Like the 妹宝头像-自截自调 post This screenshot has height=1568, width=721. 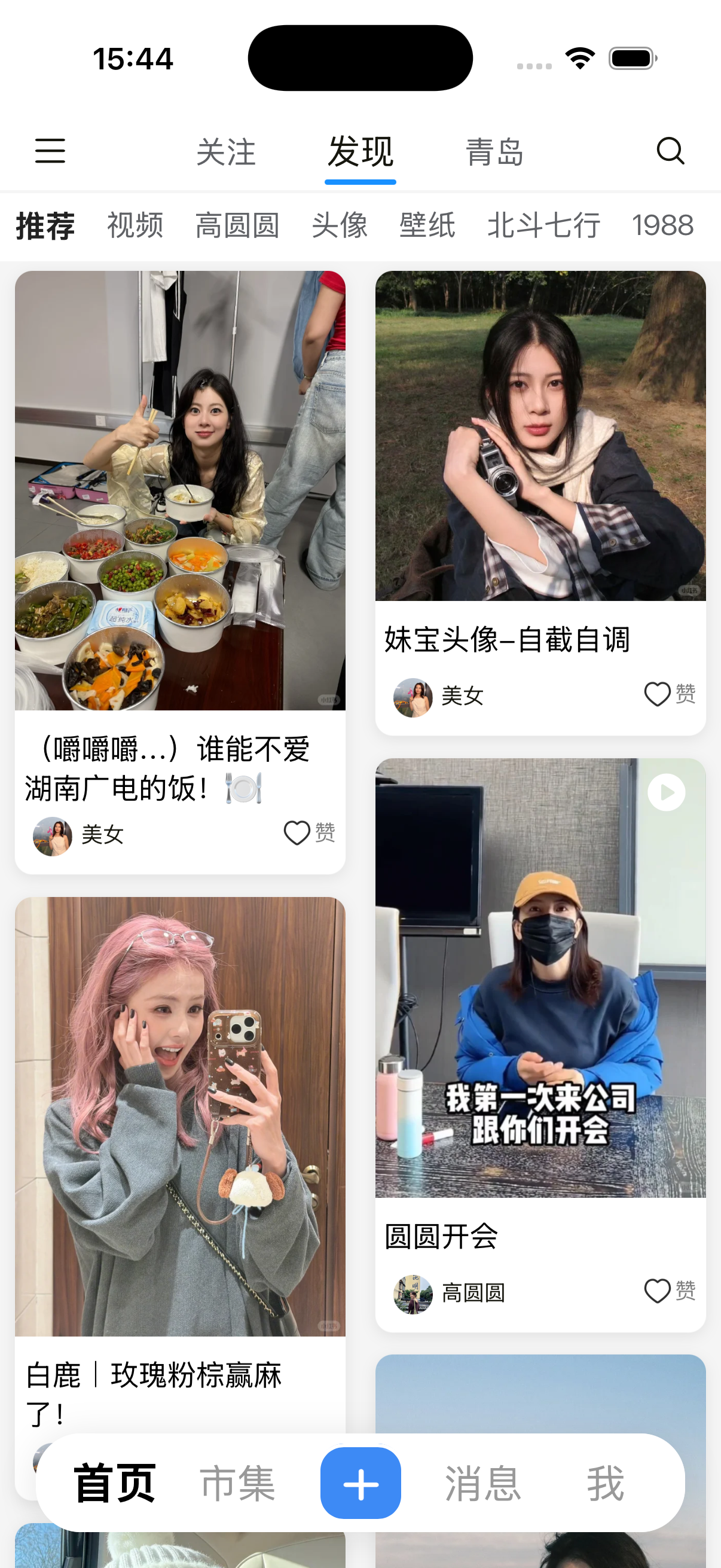pyautogui.click(x=658, y=694)
